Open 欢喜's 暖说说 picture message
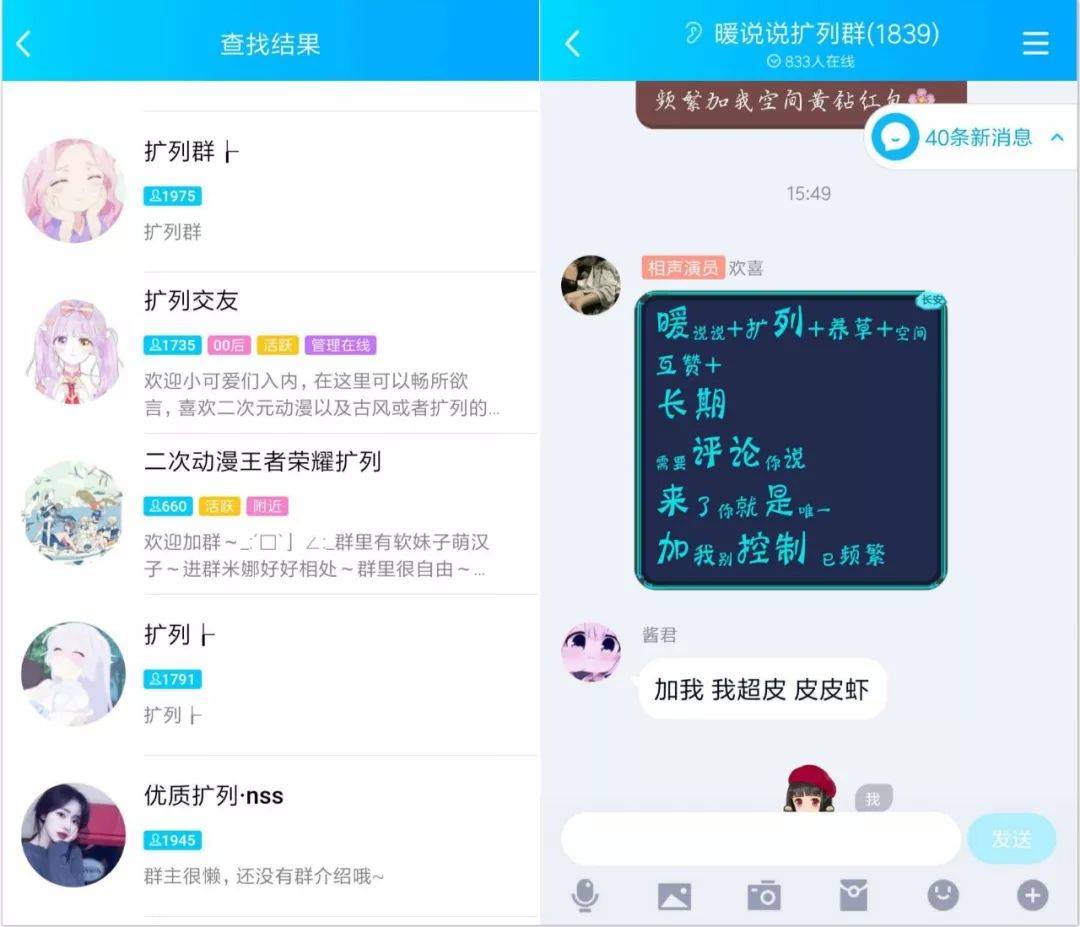This screenshot has height=927, width=1080. [791, 440]
